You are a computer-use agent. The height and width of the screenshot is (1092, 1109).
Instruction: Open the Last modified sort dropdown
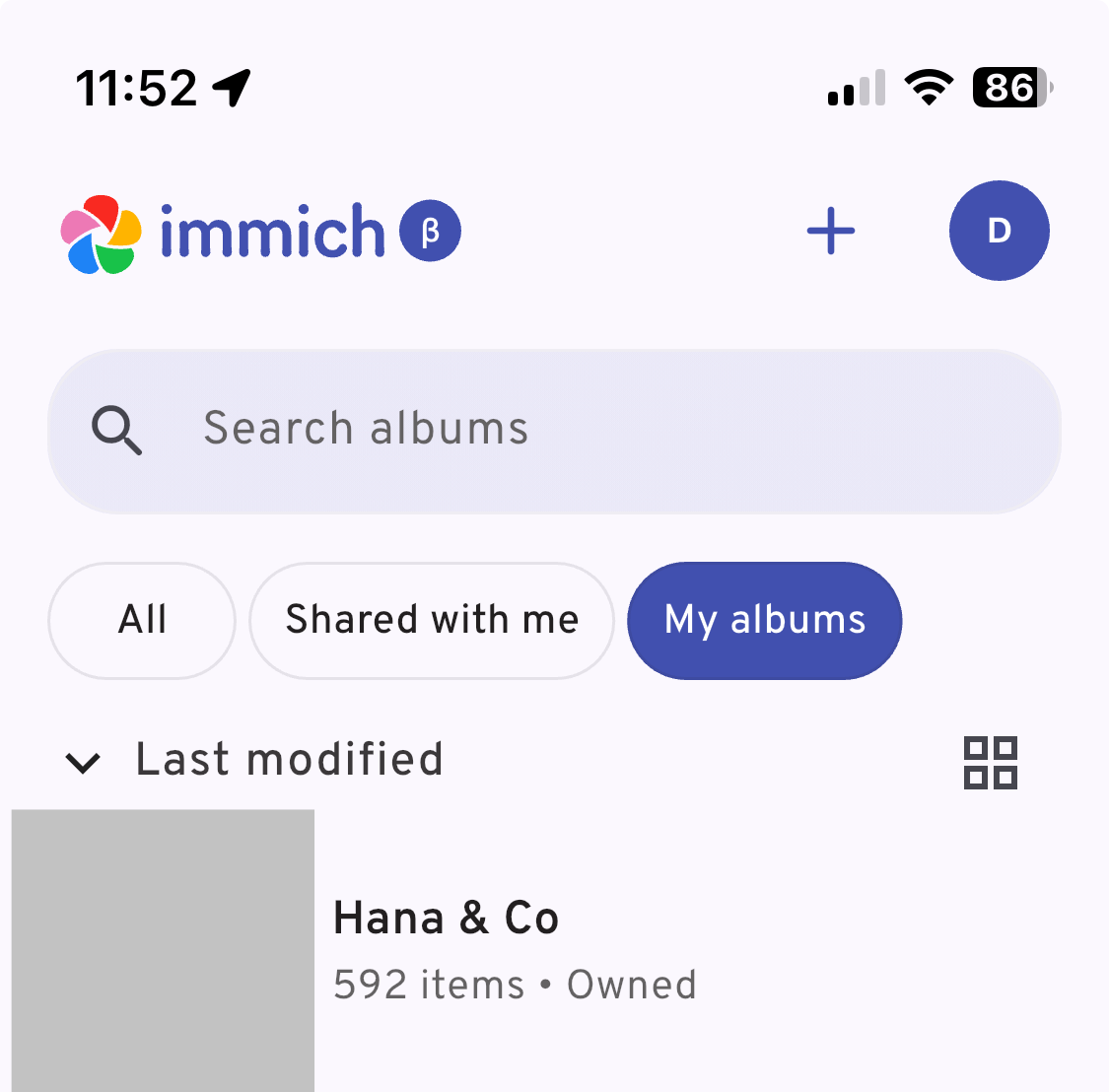point(254,760)
